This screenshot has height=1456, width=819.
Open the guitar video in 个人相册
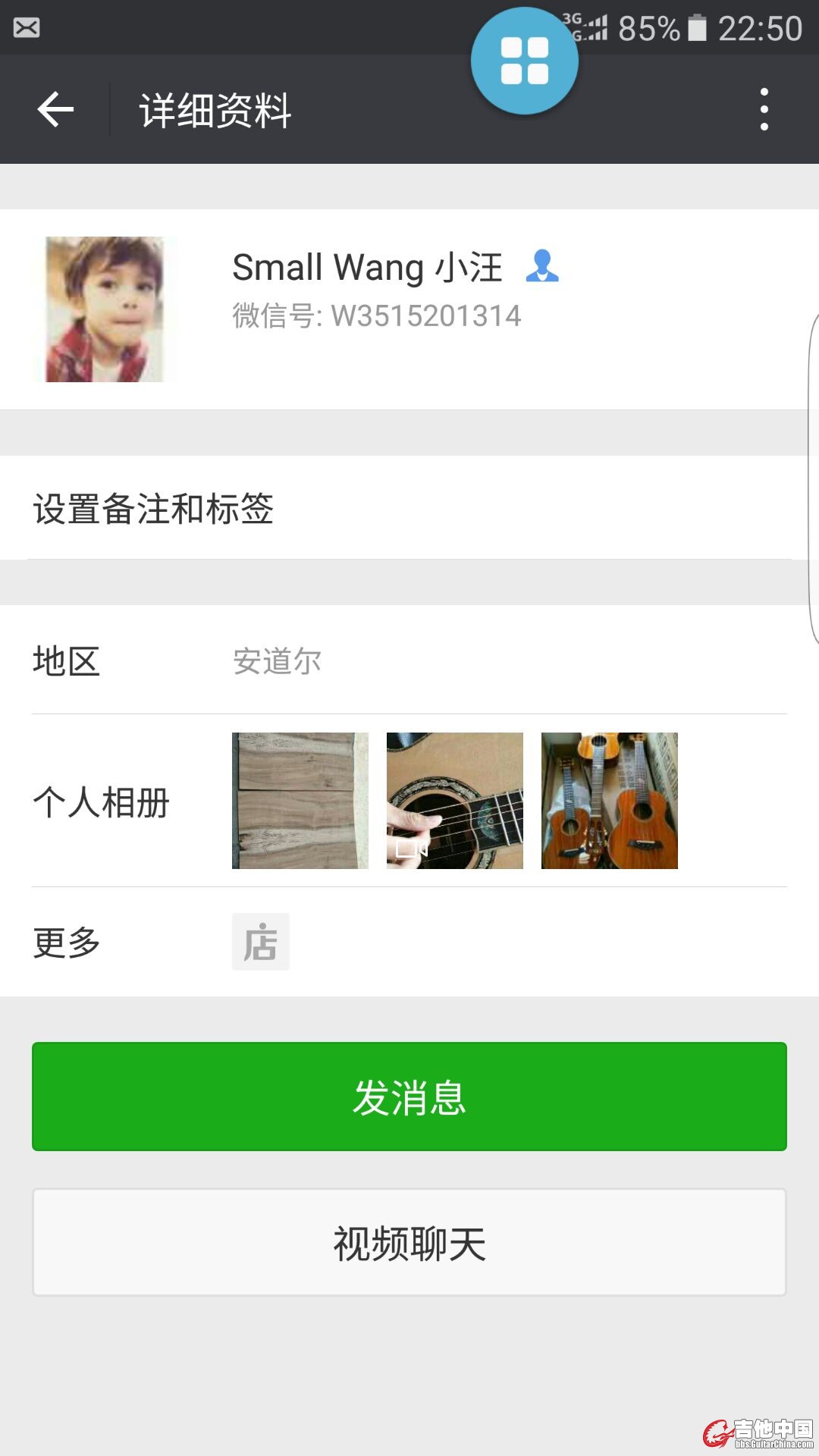[455, 801]
